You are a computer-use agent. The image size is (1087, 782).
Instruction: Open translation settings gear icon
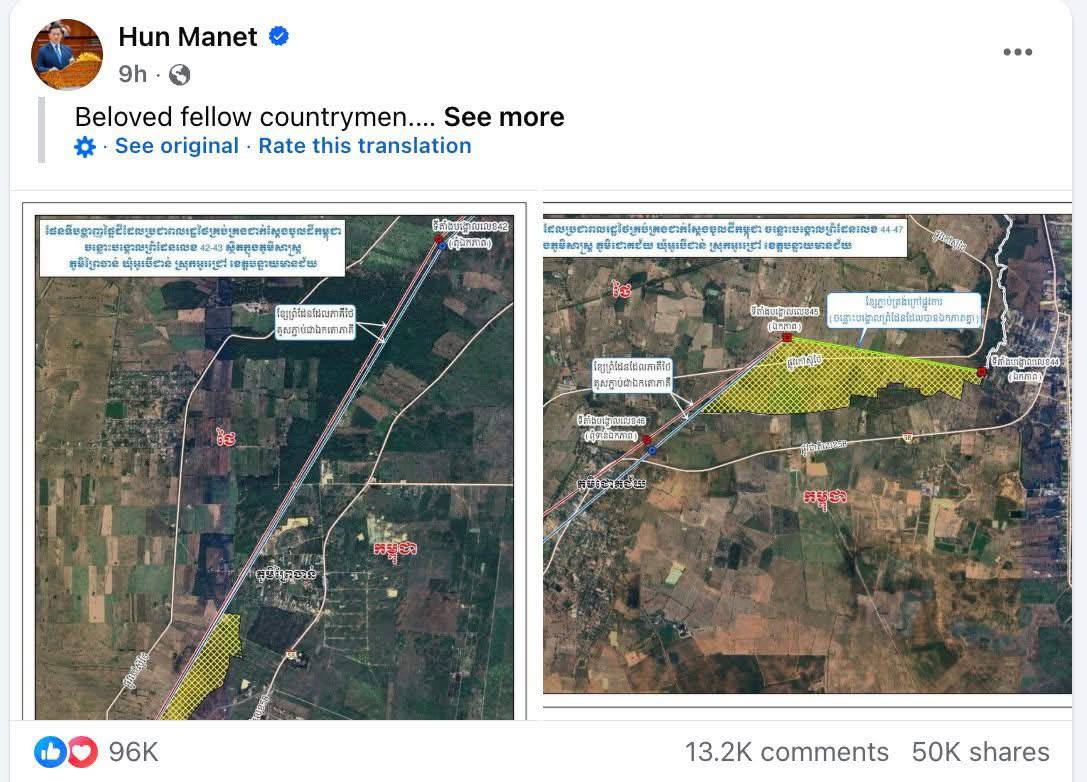pyautogui.click(x=86, y=147)
